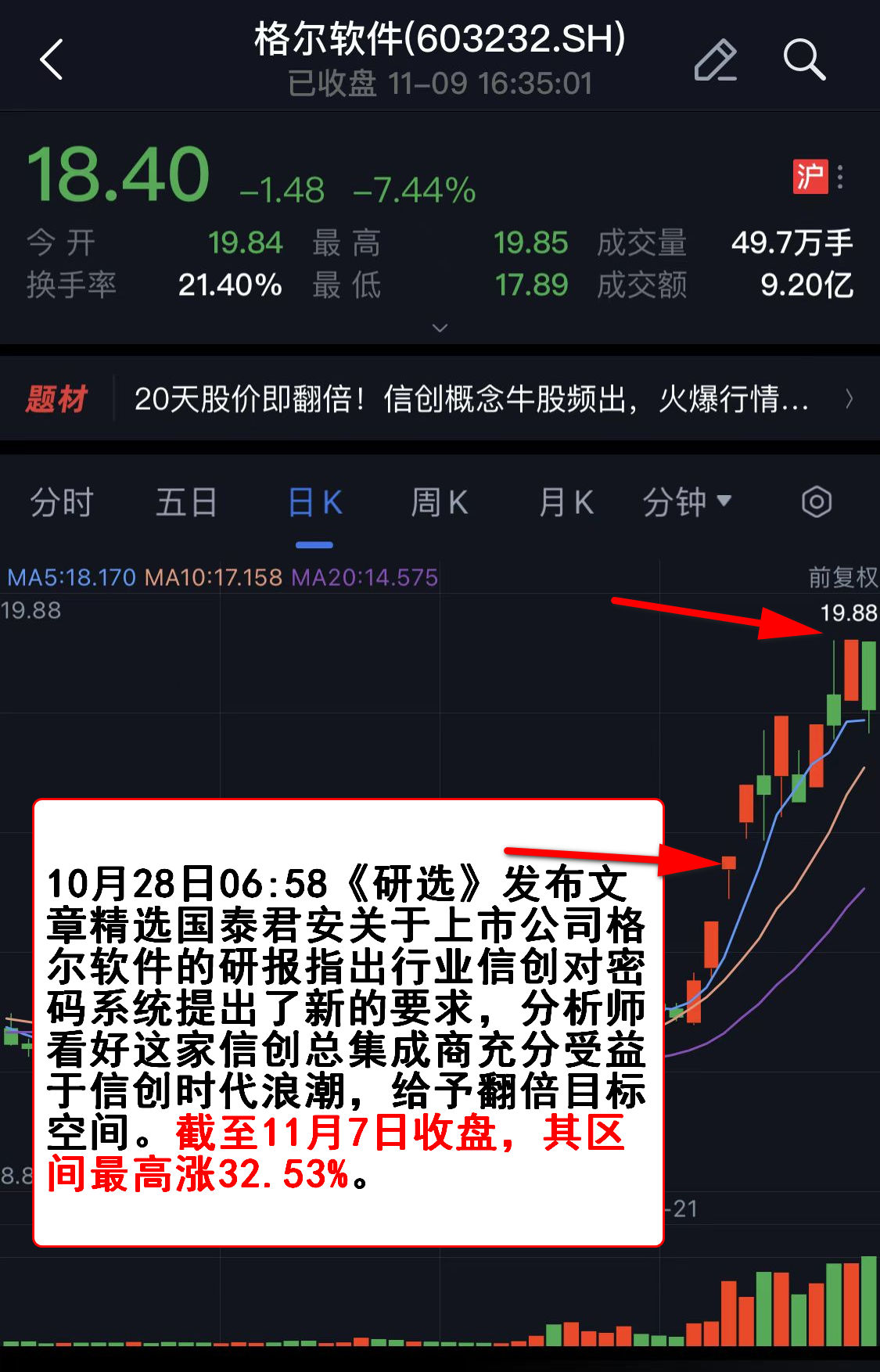This screenshot has width=880, height=1372.
Task: Open chart settings icon
Action: (x=816, y=502)
